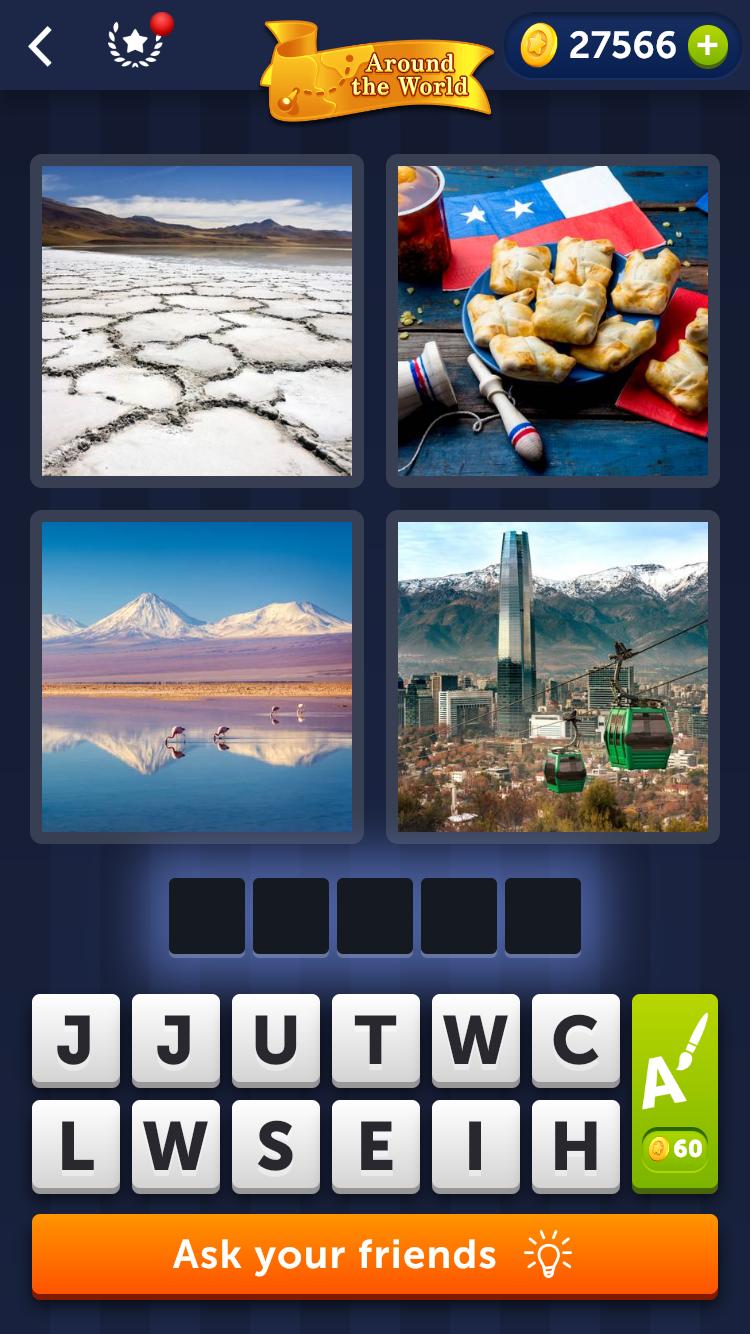Tap the letter E tile

pos(375,1146)
